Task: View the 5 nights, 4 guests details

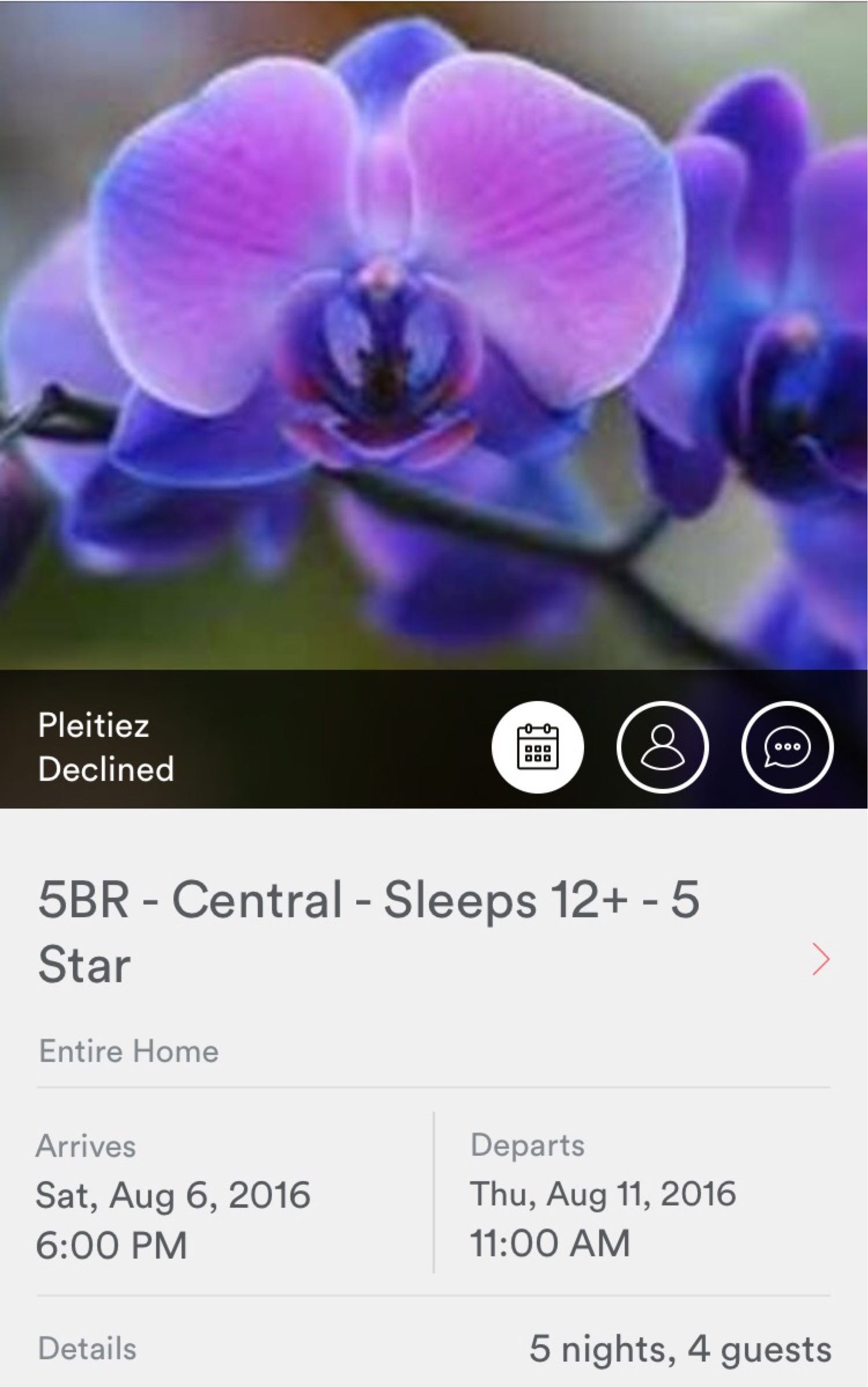Action: pyautogui.click(x=680, y=1349)
